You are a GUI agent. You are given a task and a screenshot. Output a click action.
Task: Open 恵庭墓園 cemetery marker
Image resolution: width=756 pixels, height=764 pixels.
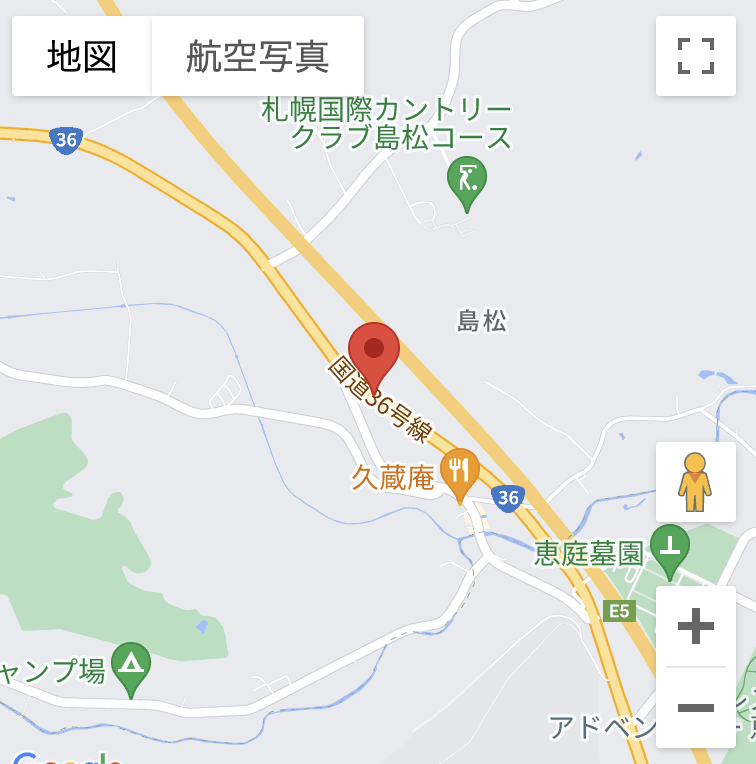[x=669, y=547]
